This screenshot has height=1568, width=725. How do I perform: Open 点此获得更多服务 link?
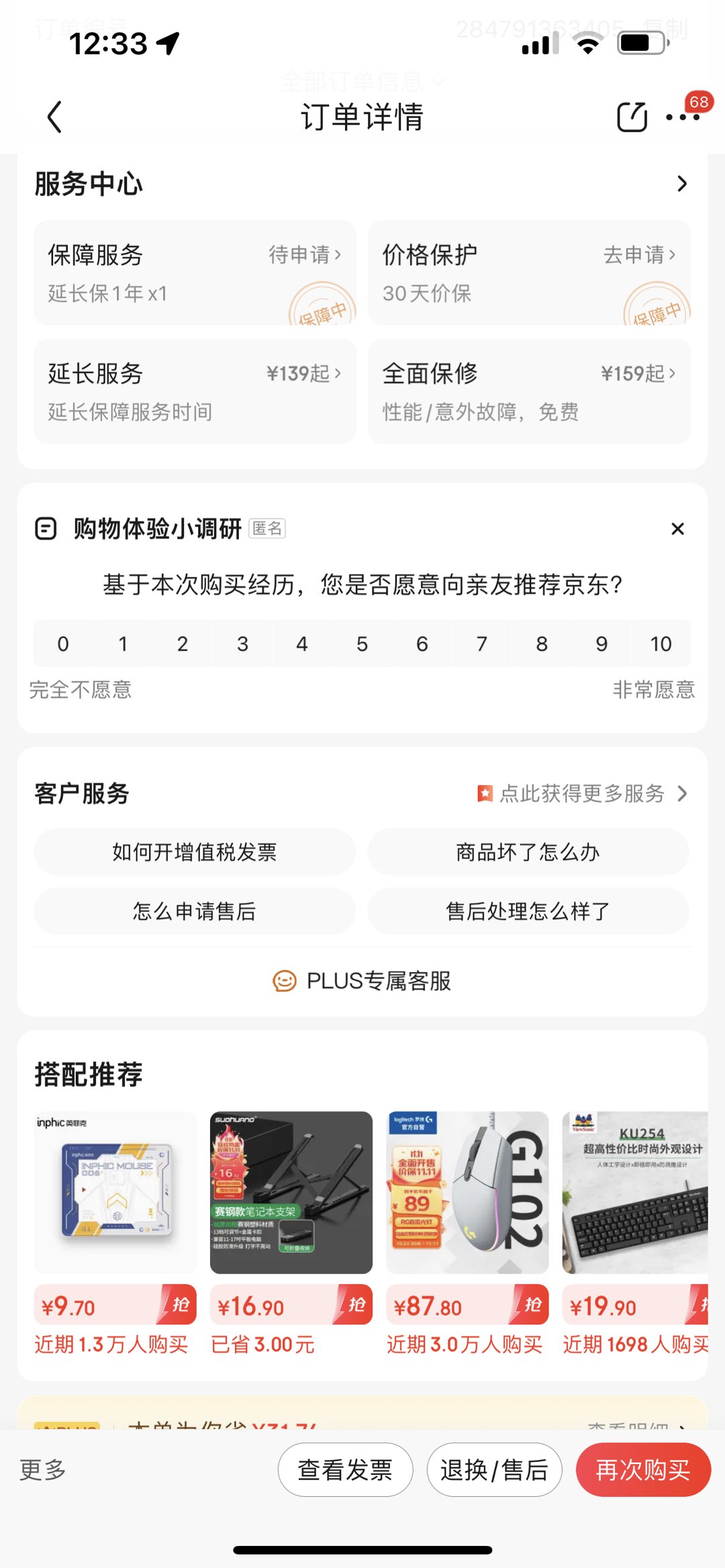coord(582,794)
